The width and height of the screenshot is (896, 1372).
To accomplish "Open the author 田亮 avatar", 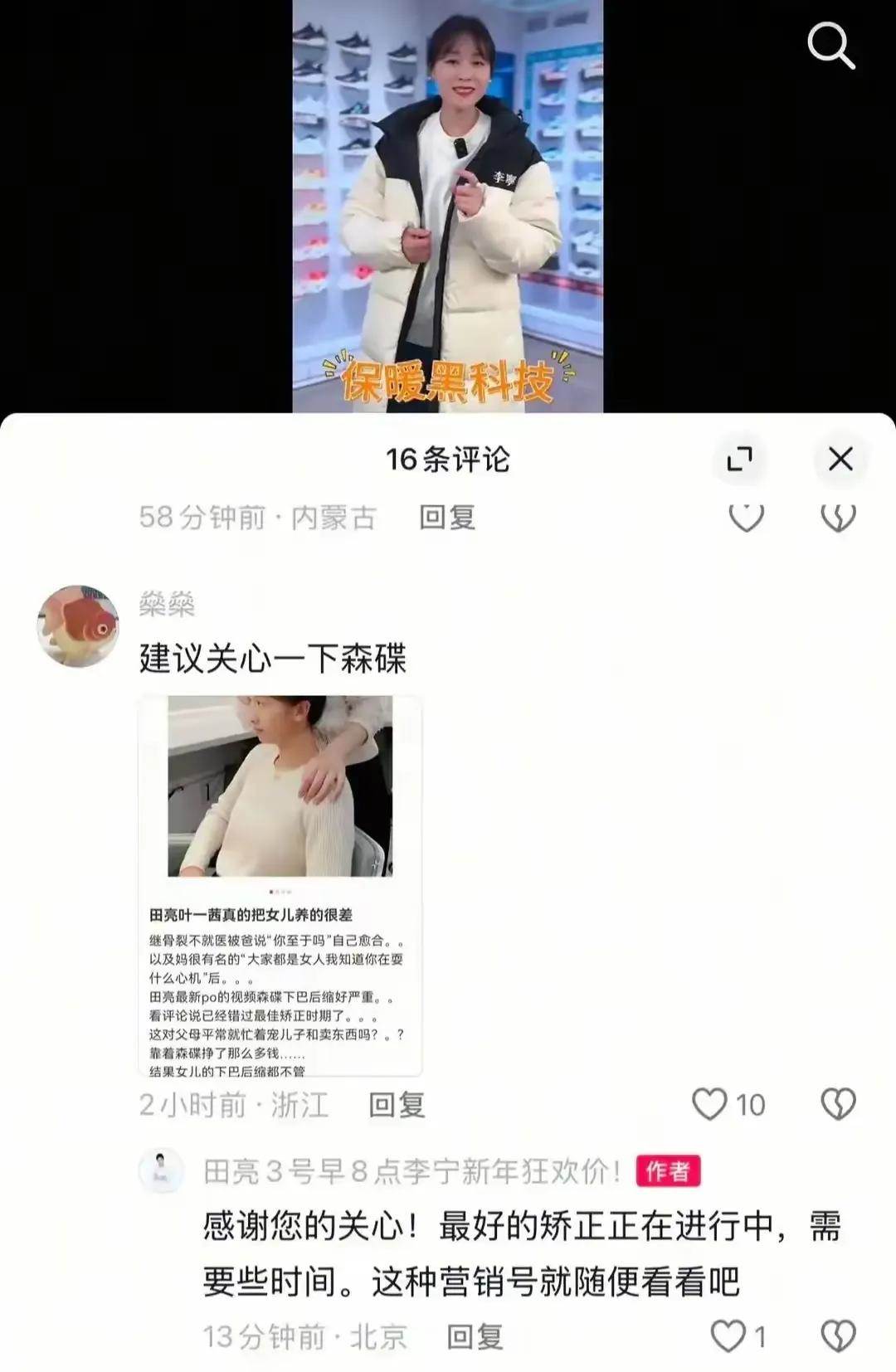I will tap(161, 1170).
